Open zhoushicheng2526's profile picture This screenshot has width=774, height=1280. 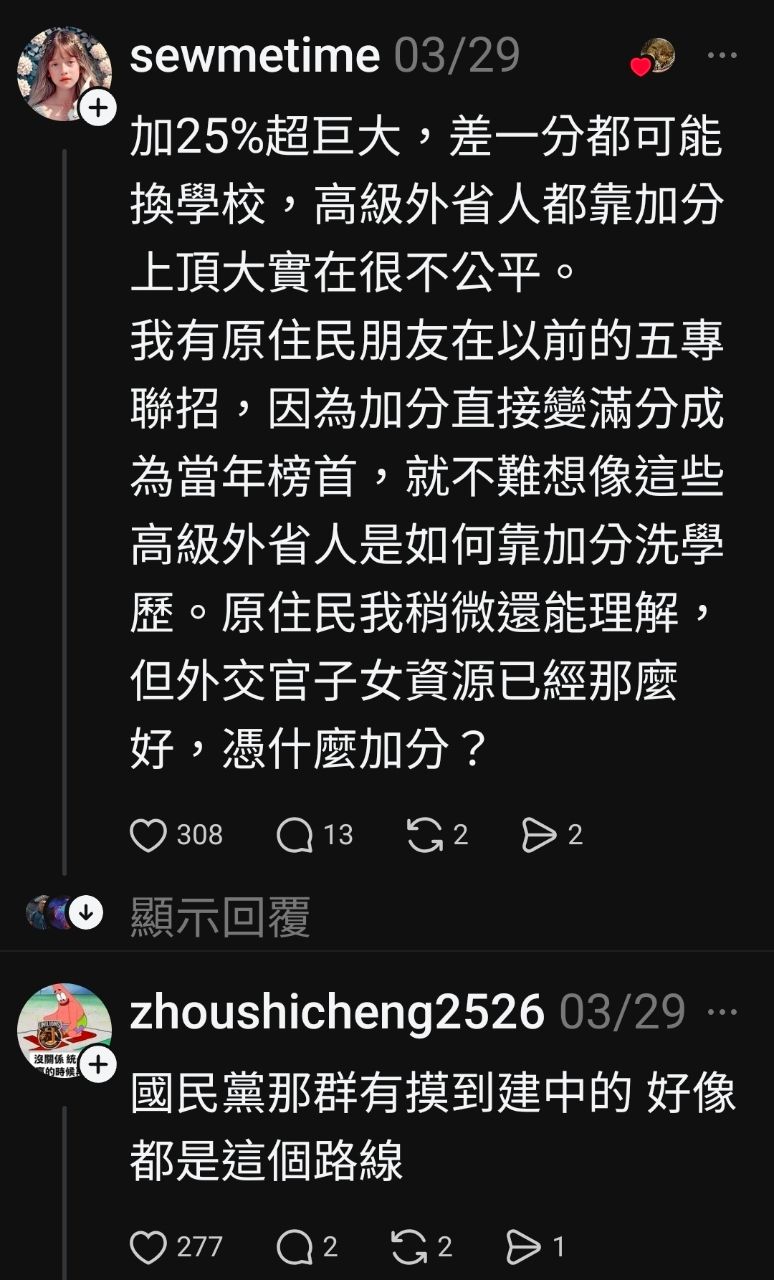(62, 1028)
